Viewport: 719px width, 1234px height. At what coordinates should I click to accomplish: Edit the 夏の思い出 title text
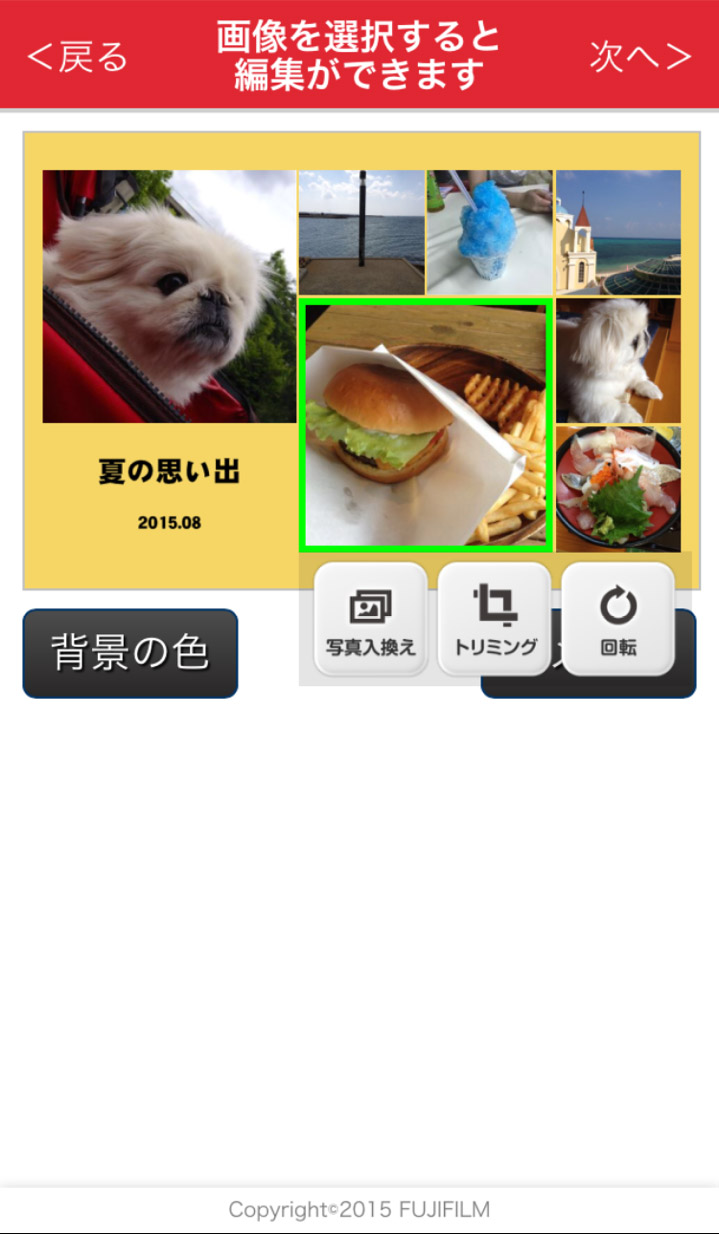[x=169, y=472]
